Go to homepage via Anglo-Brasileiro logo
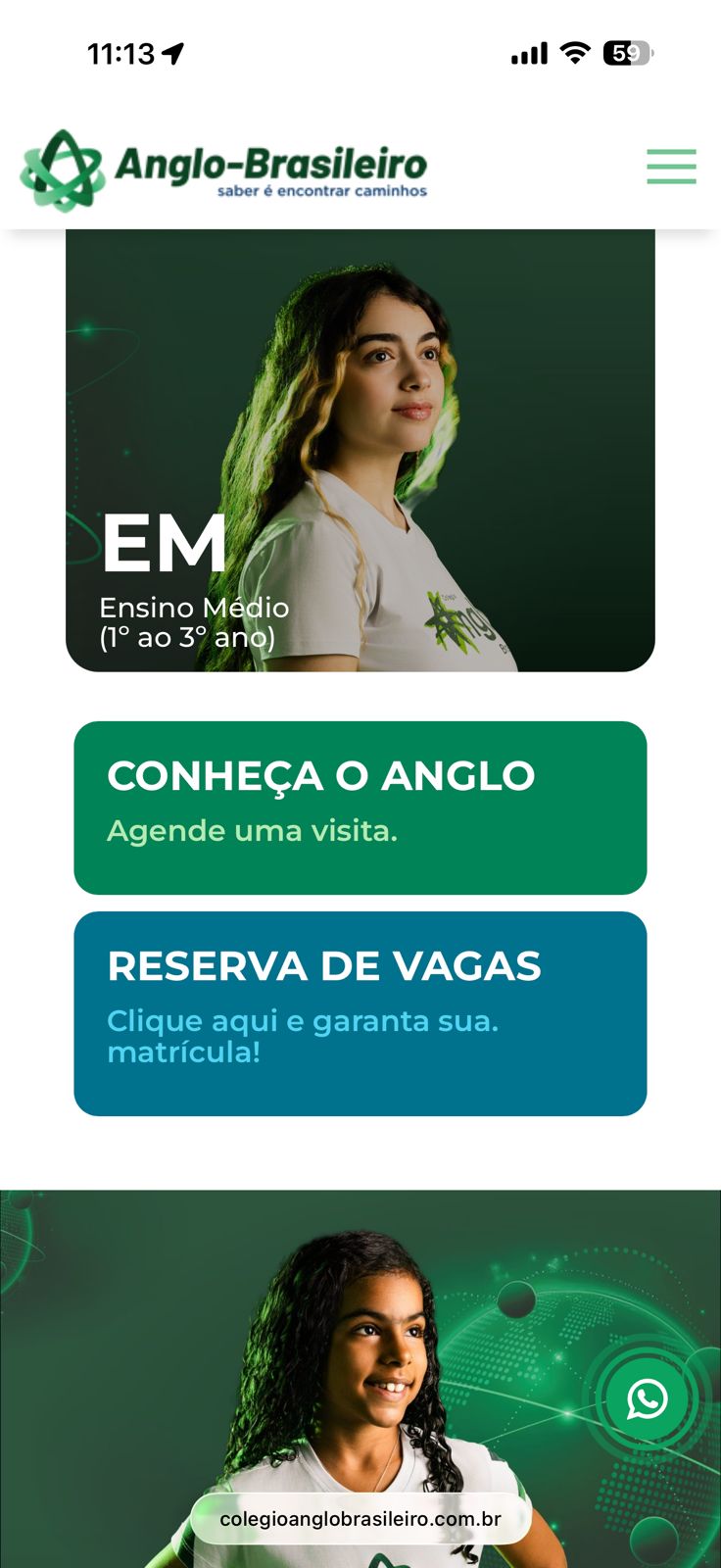 [224, 170]
